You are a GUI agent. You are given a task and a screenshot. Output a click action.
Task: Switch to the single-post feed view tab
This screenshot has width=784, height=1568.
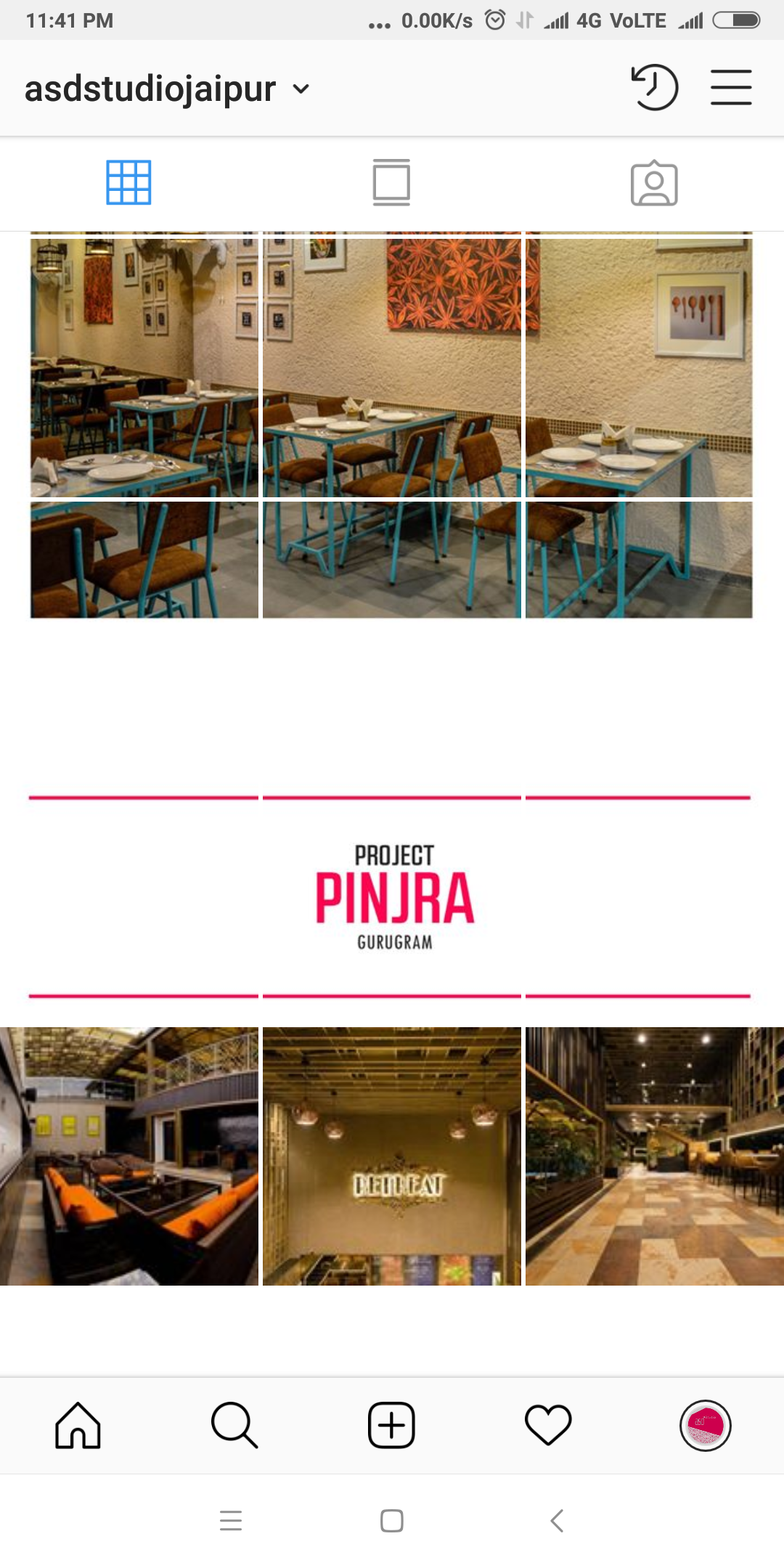[x=391, y=183]
